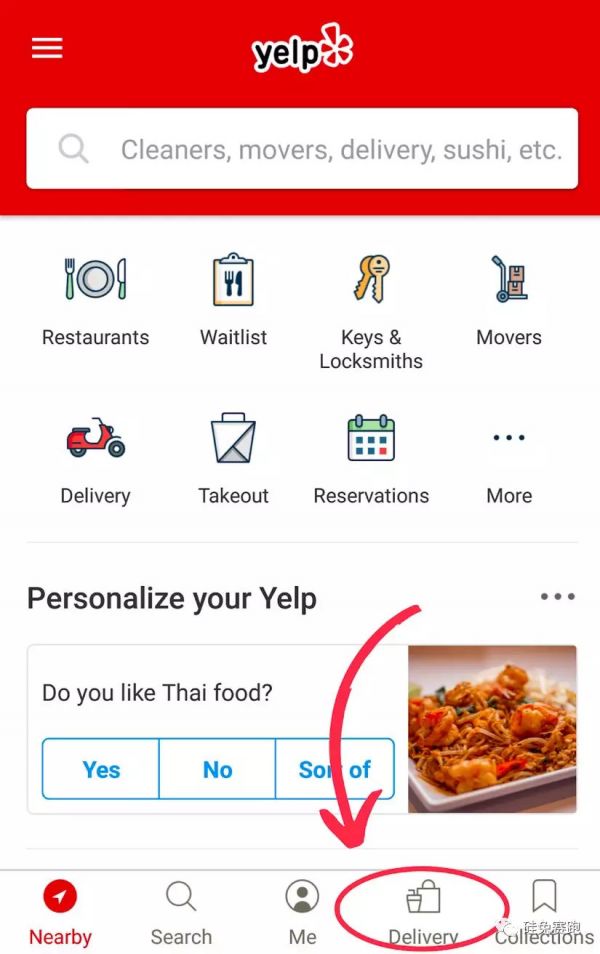This screenshot has height=954, width=600.
Task: Choose Sort of for Thai food
Action: (x=334, y=768)
